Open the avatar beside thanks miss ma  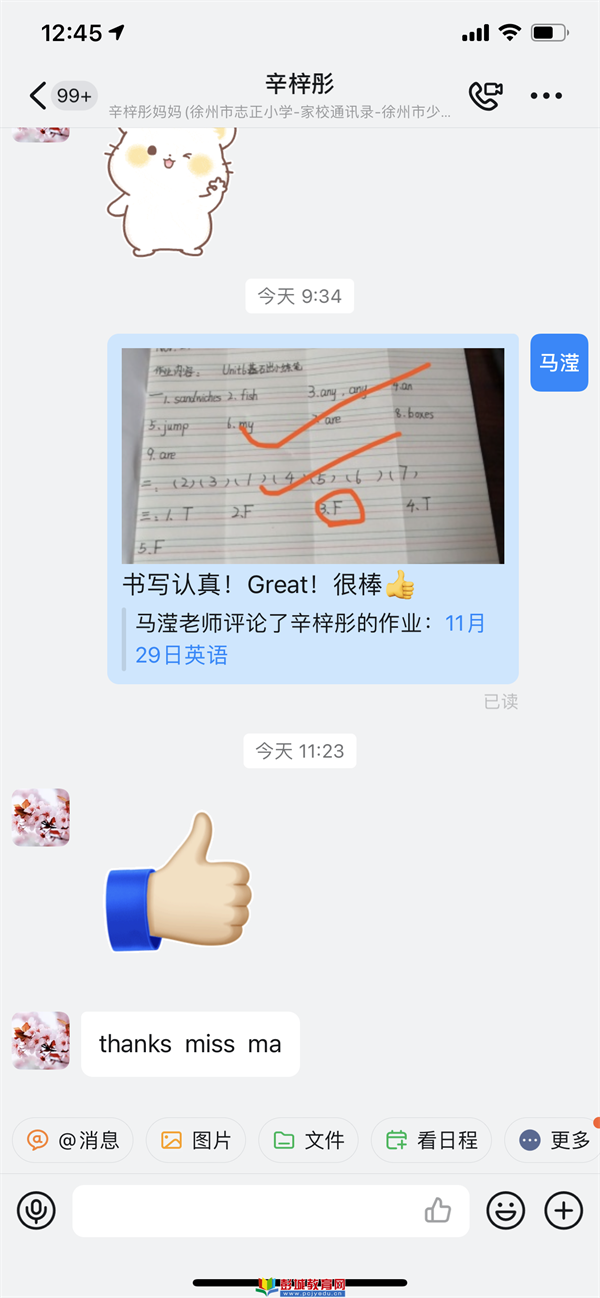(x=41, y=1040)
